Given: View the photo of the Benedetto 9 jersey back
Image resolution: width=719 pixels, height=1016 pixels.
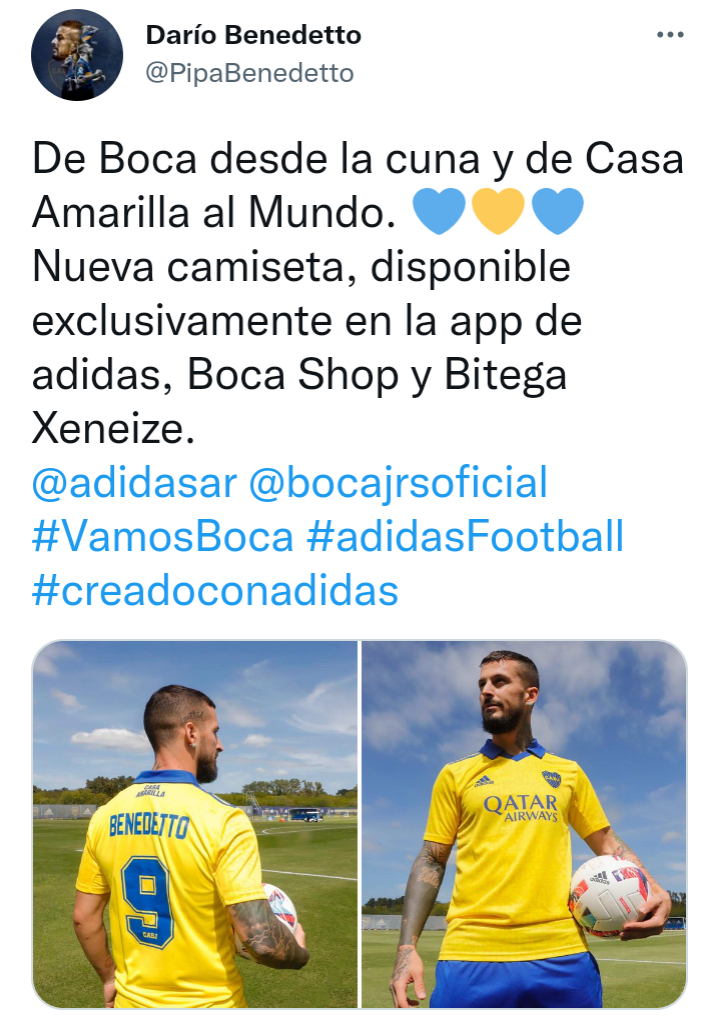Looking at the screenshot, I should [195, 824].
